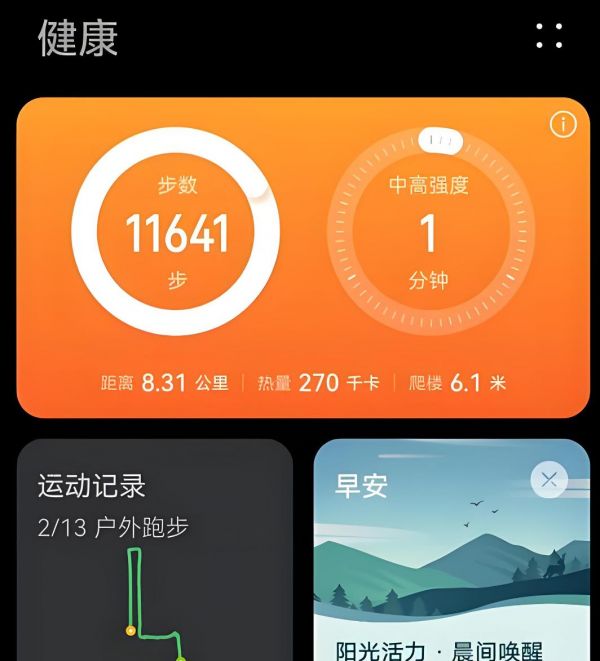This screenshot has height=661, width=600.
Task: Tap the info icon on activity card
Action: point(563,124)
